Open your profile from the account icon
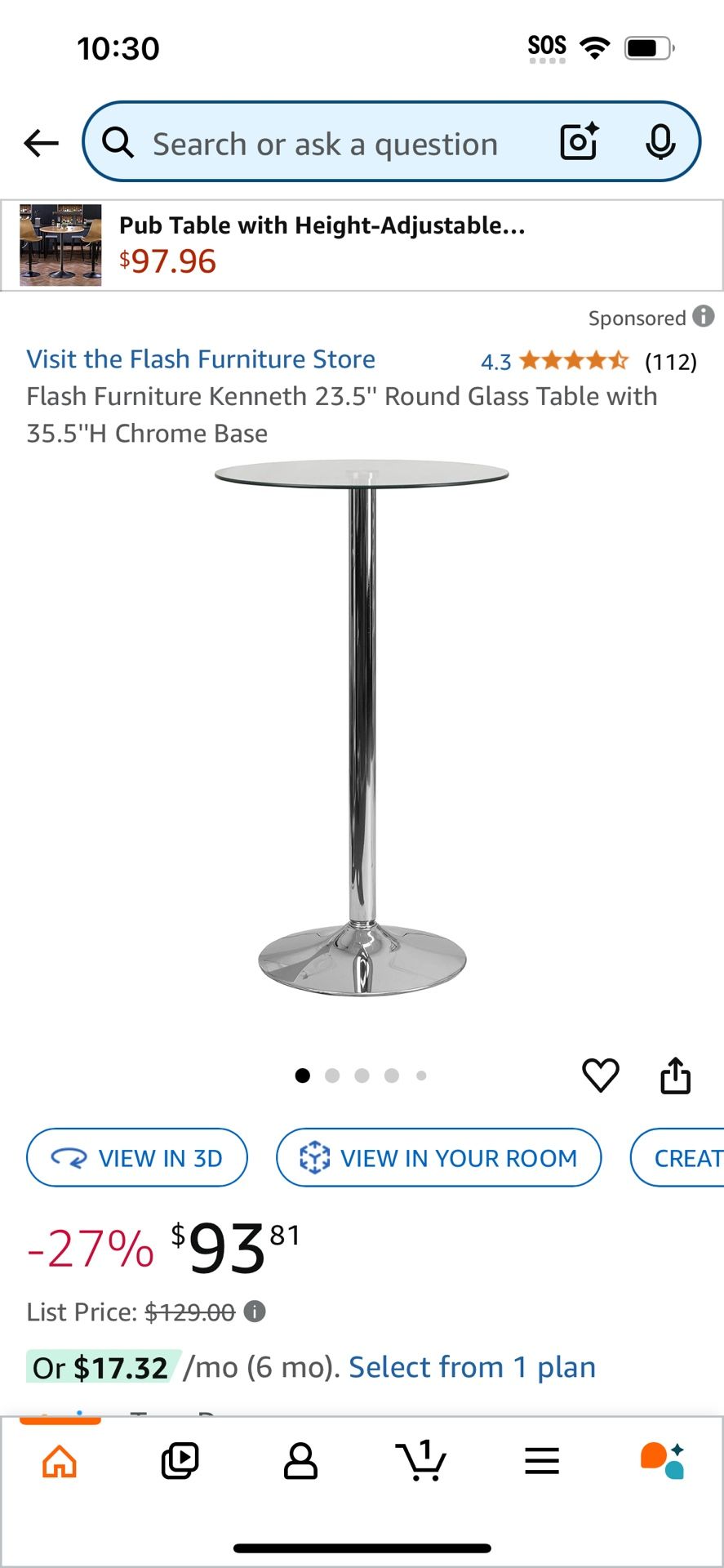The height and width of the screenshot is (1568, 724). coord(300,1461)
